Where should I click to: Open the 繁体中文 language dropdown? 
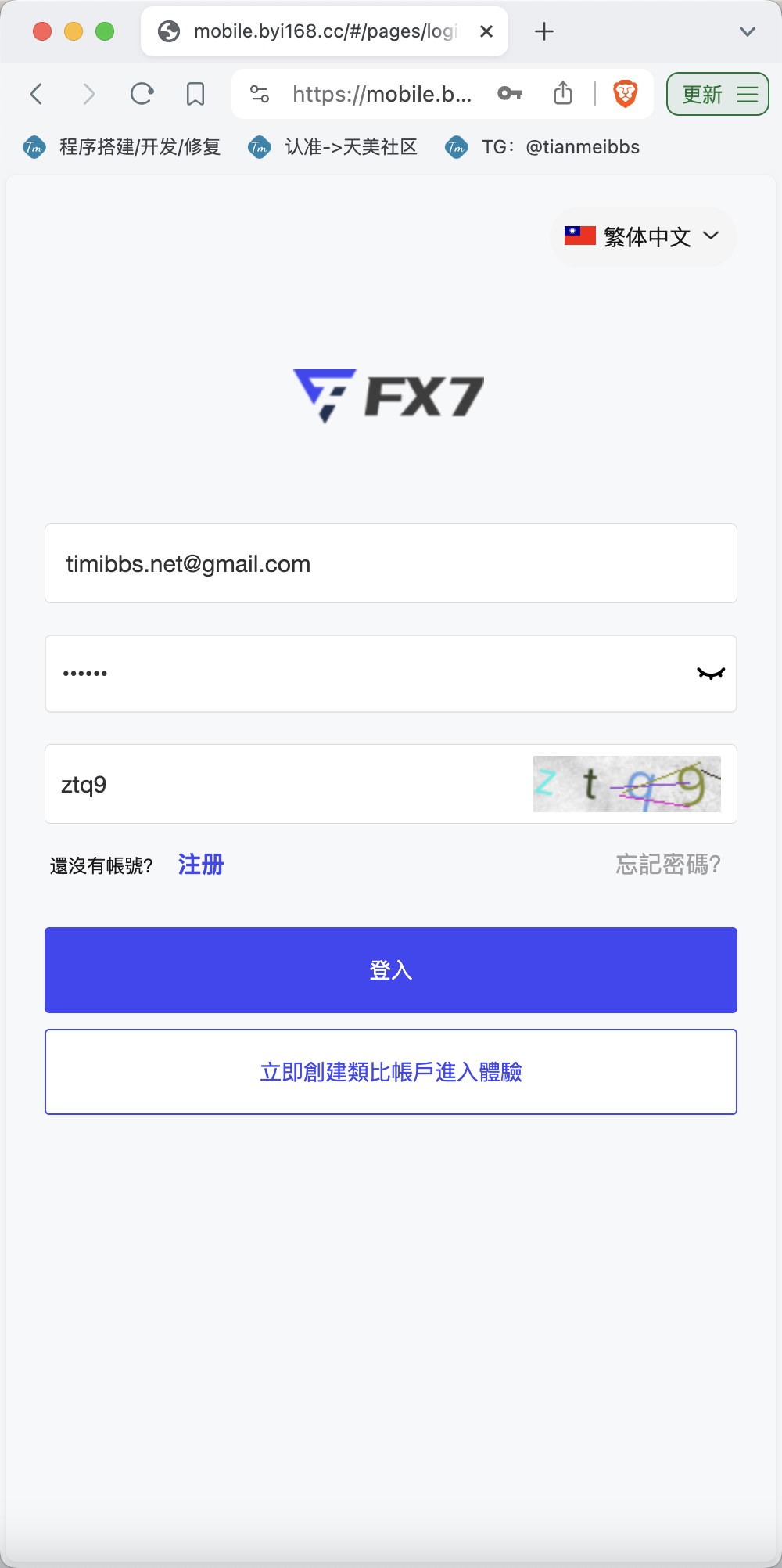tap(643, 236)
